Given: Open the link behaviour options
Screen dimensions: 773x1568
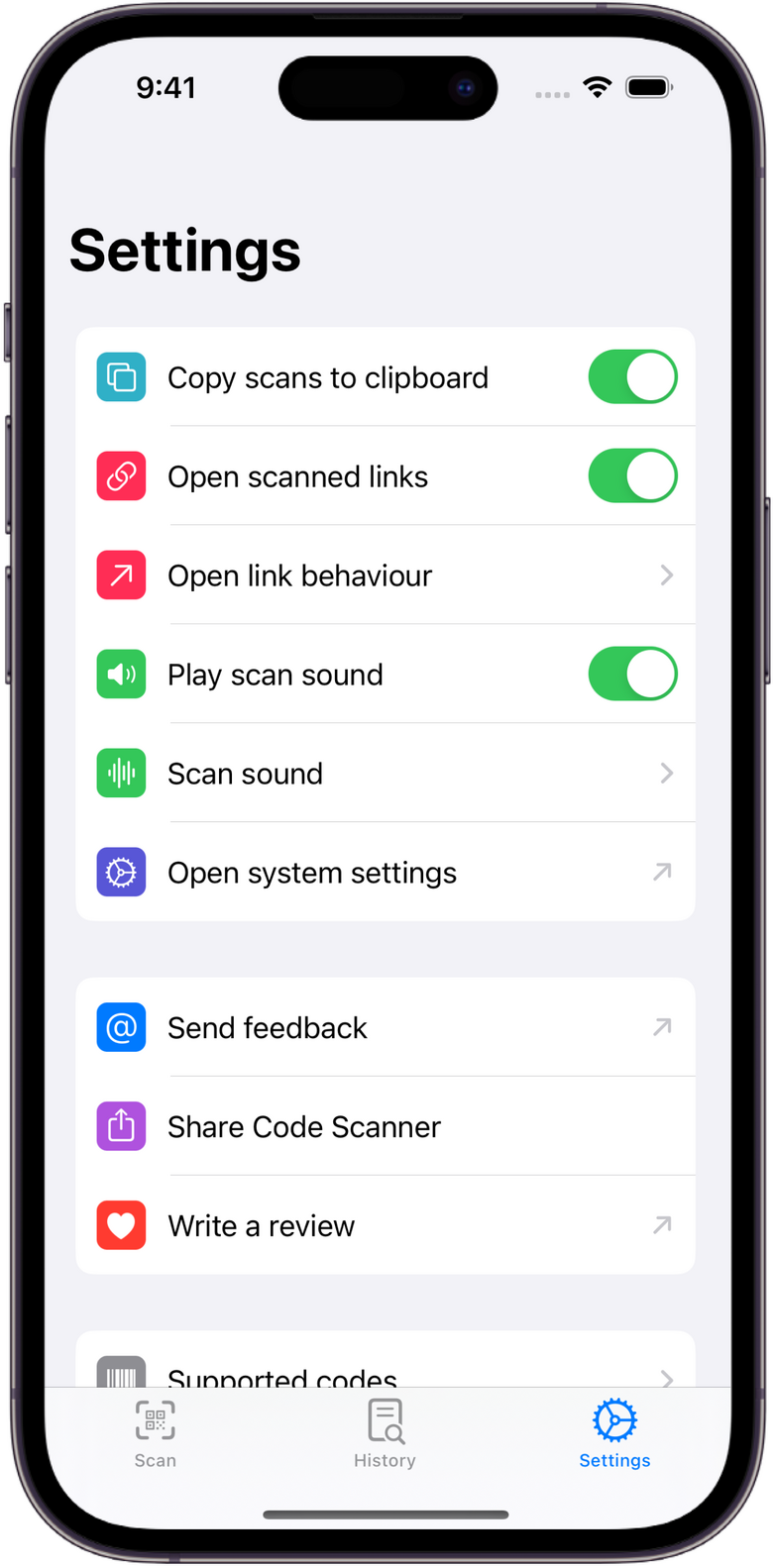Looking at the screenshot, I should (386, 575).
